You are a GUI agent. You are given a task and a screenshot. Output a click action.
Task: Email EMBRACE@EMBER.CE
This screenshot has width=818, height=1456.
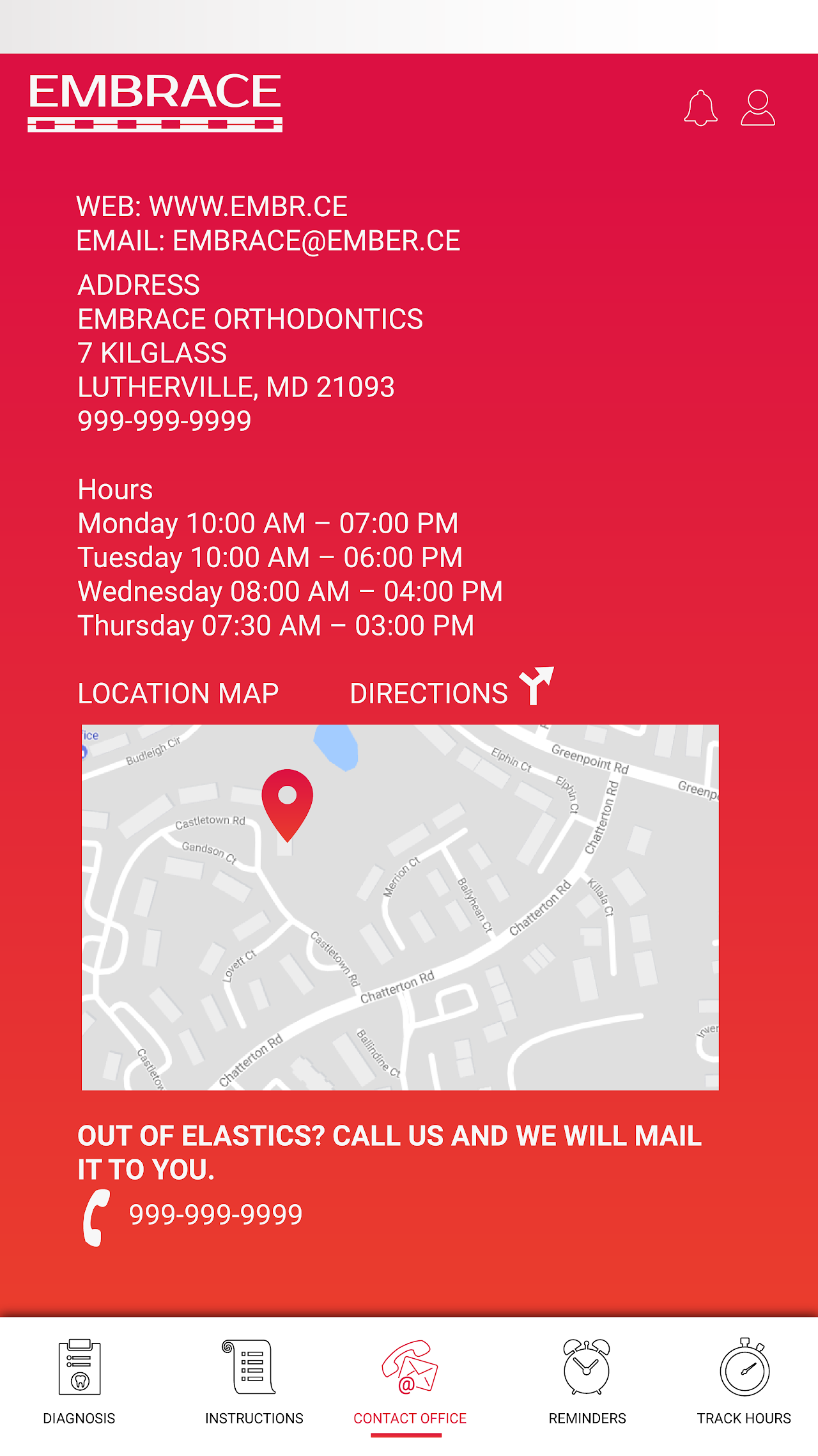pos(316,241)
